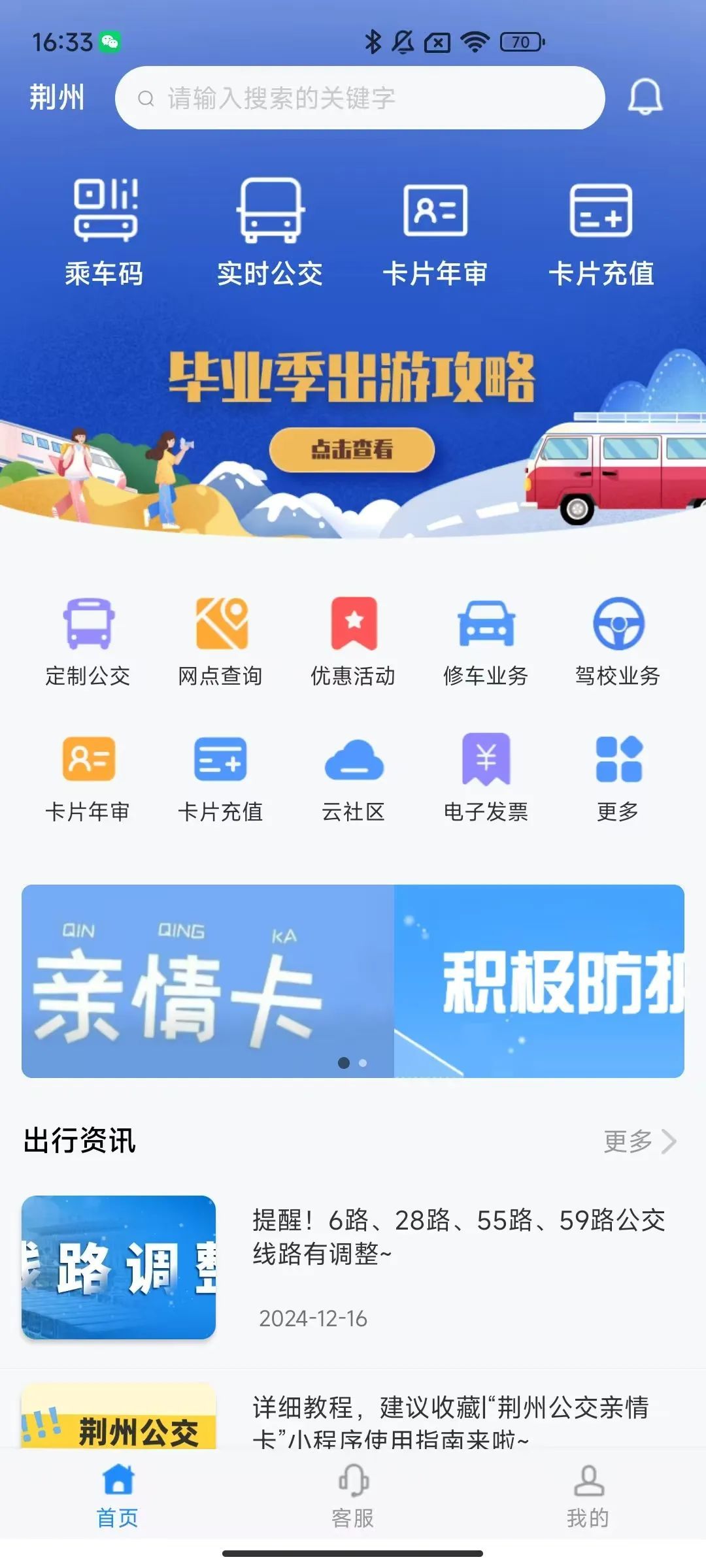Viewport: 706px width, 1568px height.
Task: Read the 6路、28路 route adjustment news
Action: (458, 1236)
